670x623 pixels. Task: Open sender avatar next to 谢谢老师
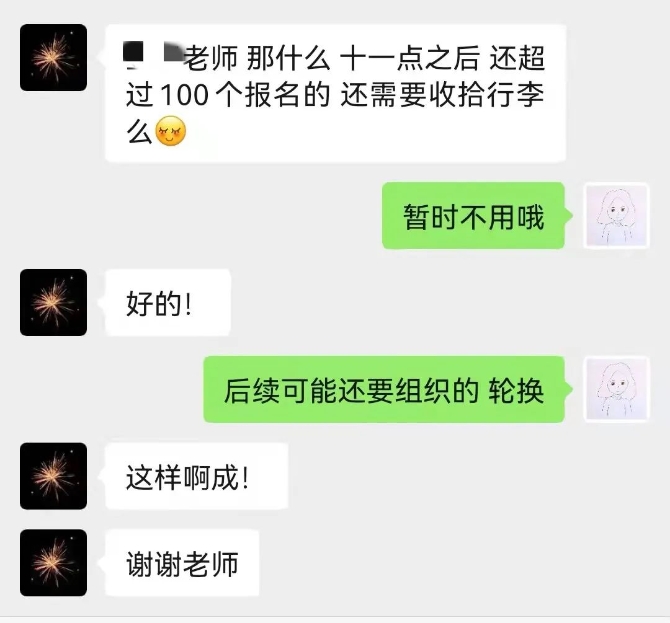53,563
